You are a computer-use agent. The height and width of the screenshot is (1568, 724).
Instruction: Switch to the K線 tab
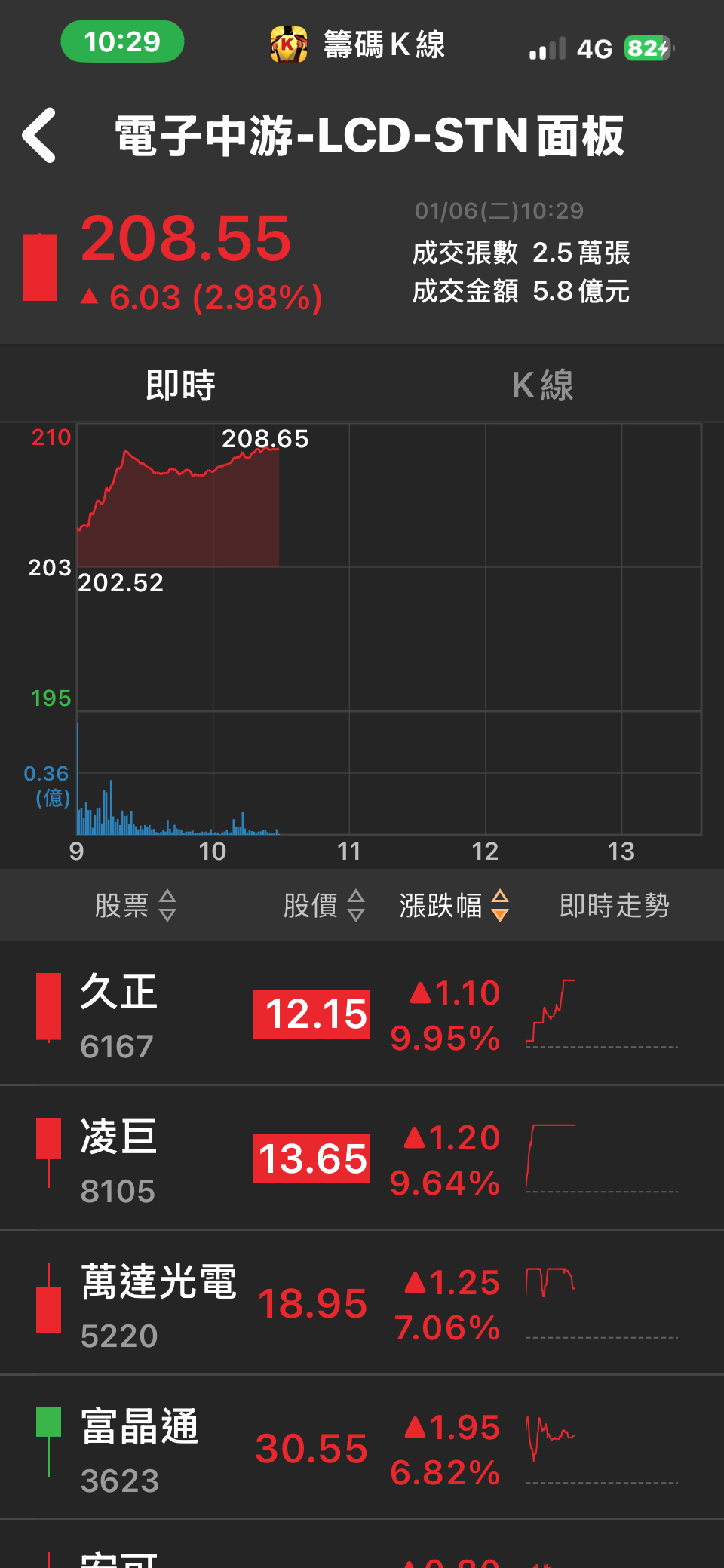pos(542,385)
